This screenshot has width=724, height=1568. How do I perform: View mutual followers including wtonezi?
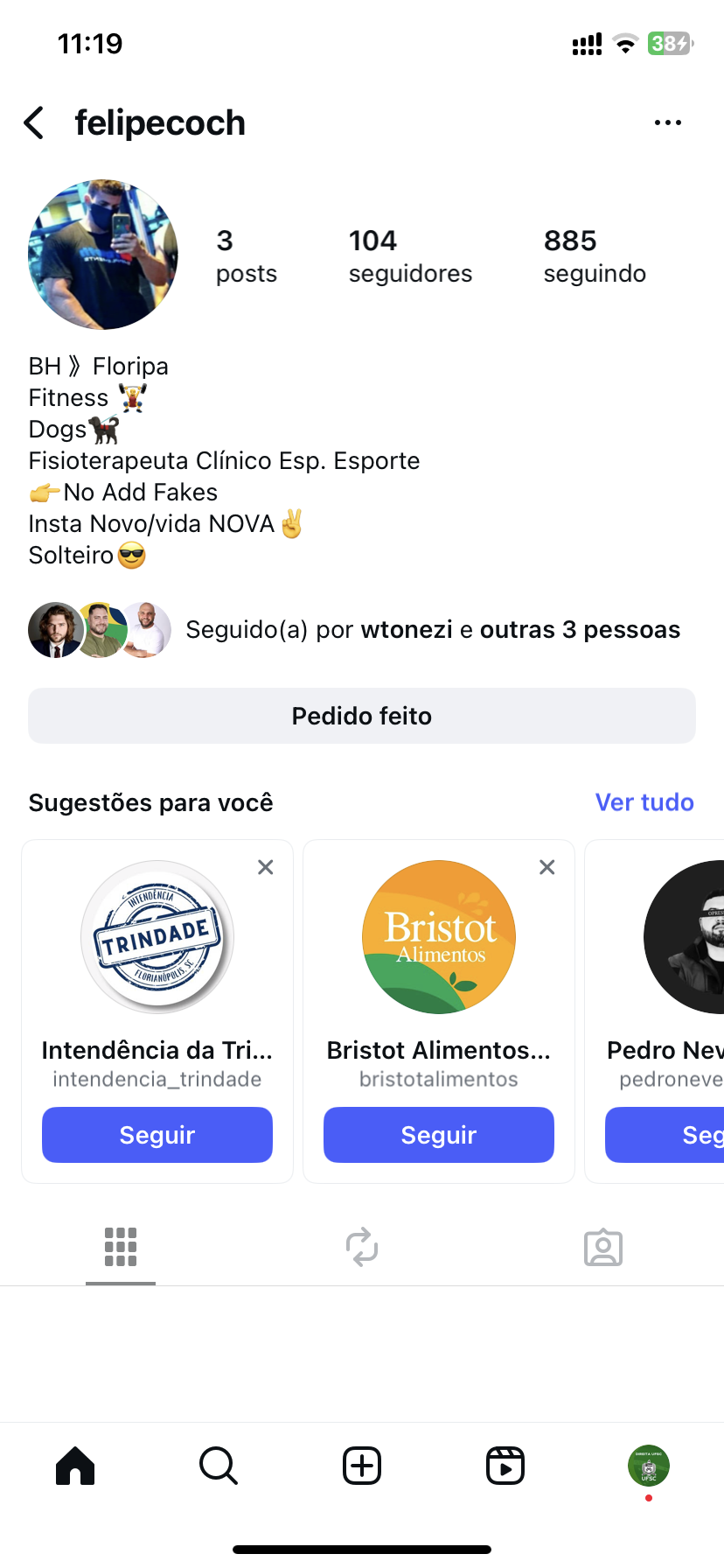[x=432, y=630]
